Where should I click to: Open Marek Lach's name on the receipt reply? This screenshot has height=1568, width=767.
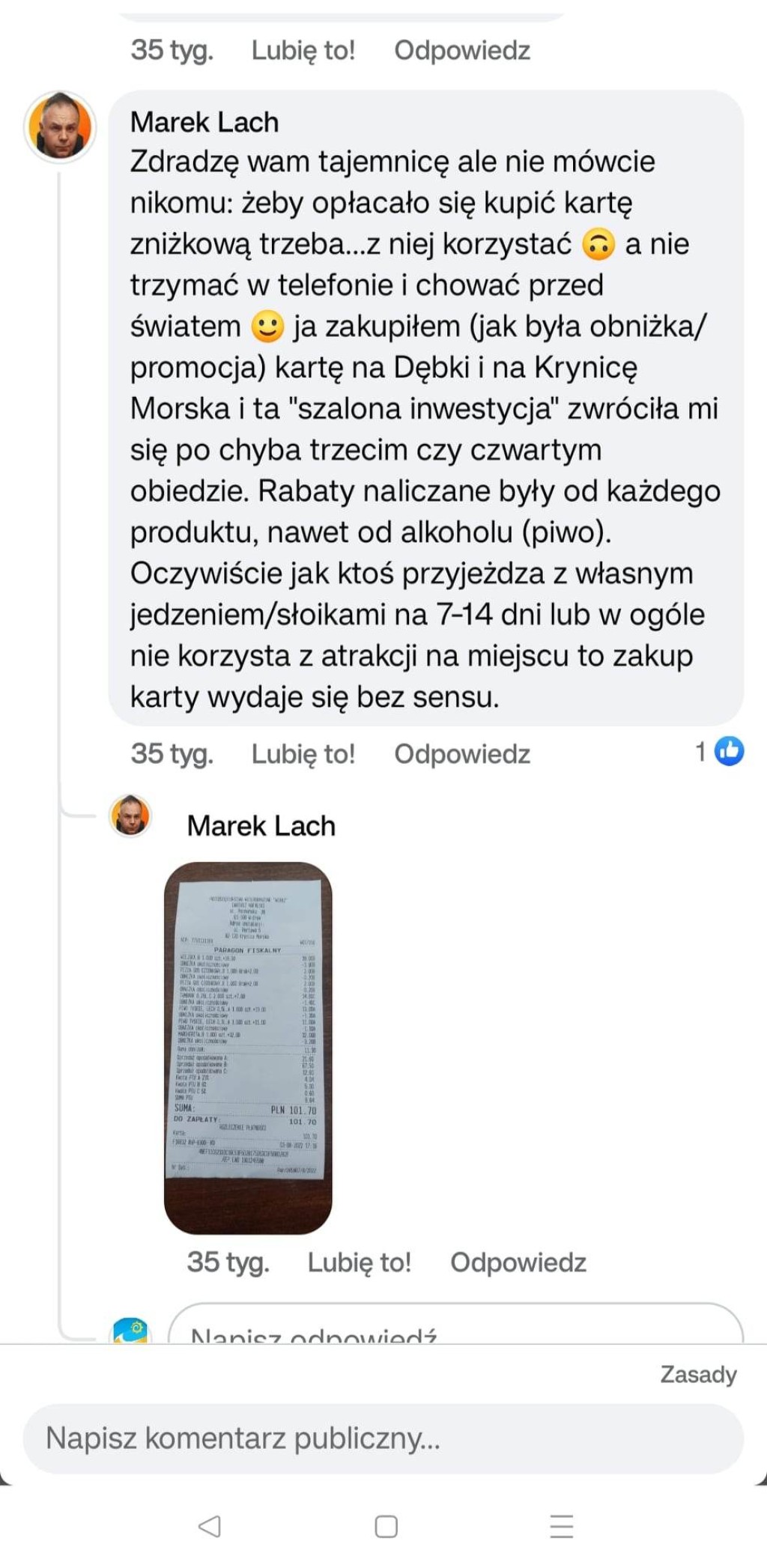(x=261, y=826)
